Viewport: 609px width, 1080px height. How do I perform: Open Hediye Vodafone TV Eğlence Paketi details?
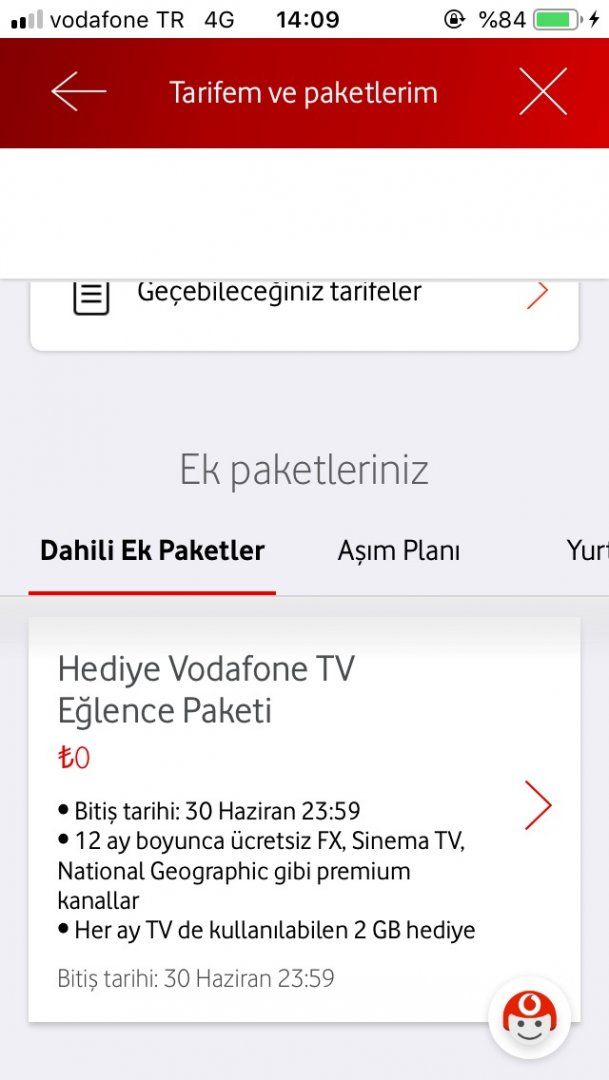click(x=538, y=805)
